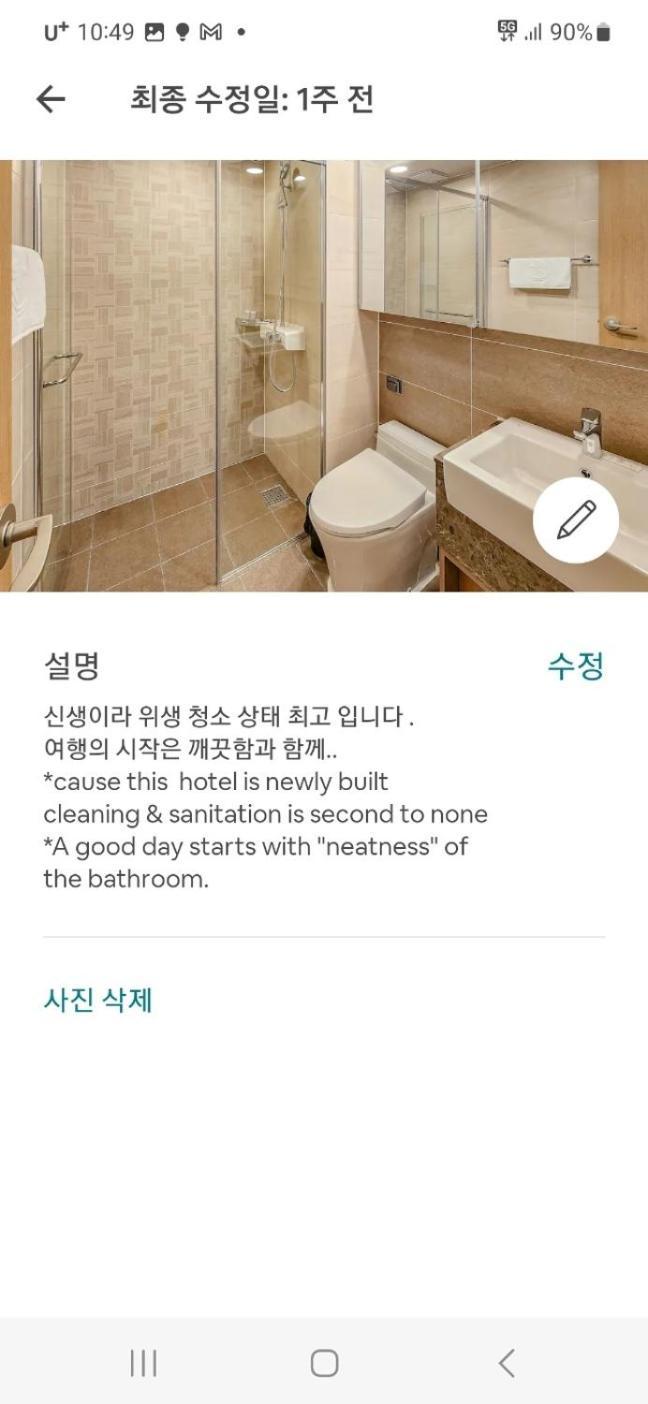Go to the home screen
Screen dimensions: 648x1404
click(324, 1362)
